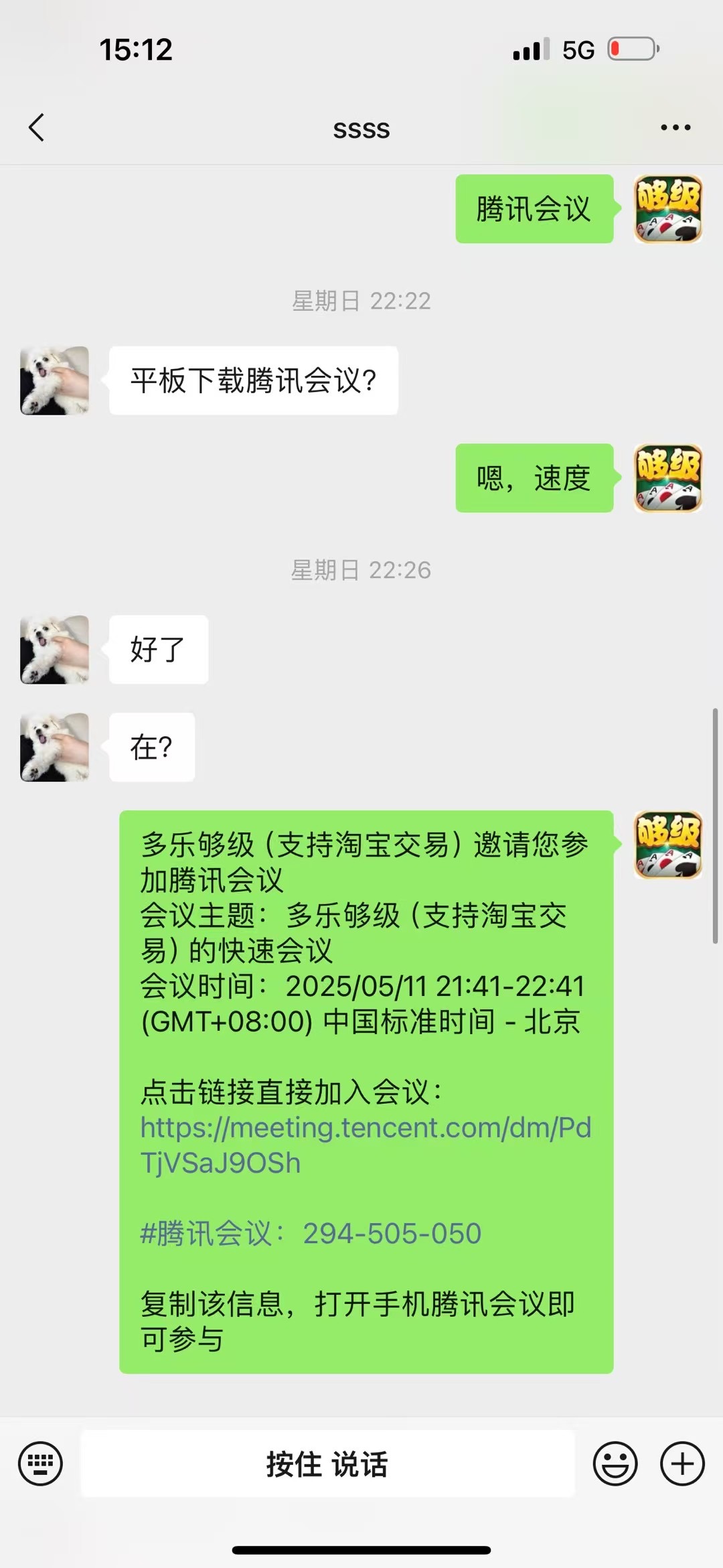Switch to keyboard text input
This screenshot has height=1568, width=723.
pos(41,1464)
